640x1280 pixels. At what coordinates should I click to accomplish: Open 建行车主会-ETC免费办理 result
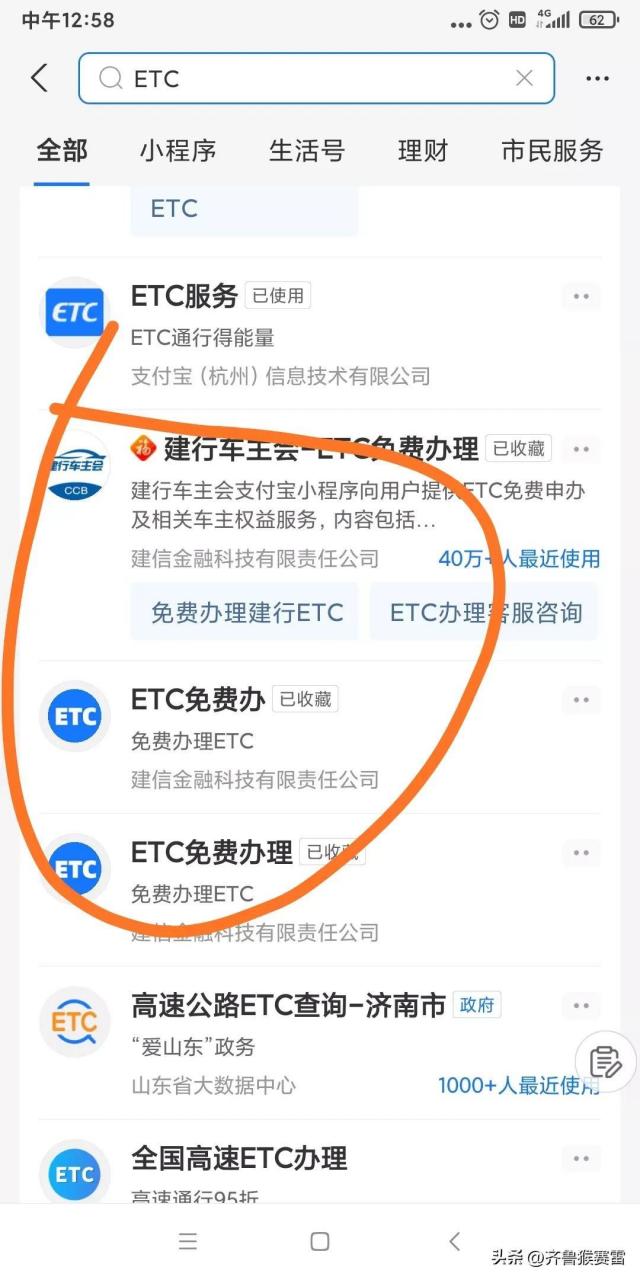pyautogui.click(x=320, y=500)
